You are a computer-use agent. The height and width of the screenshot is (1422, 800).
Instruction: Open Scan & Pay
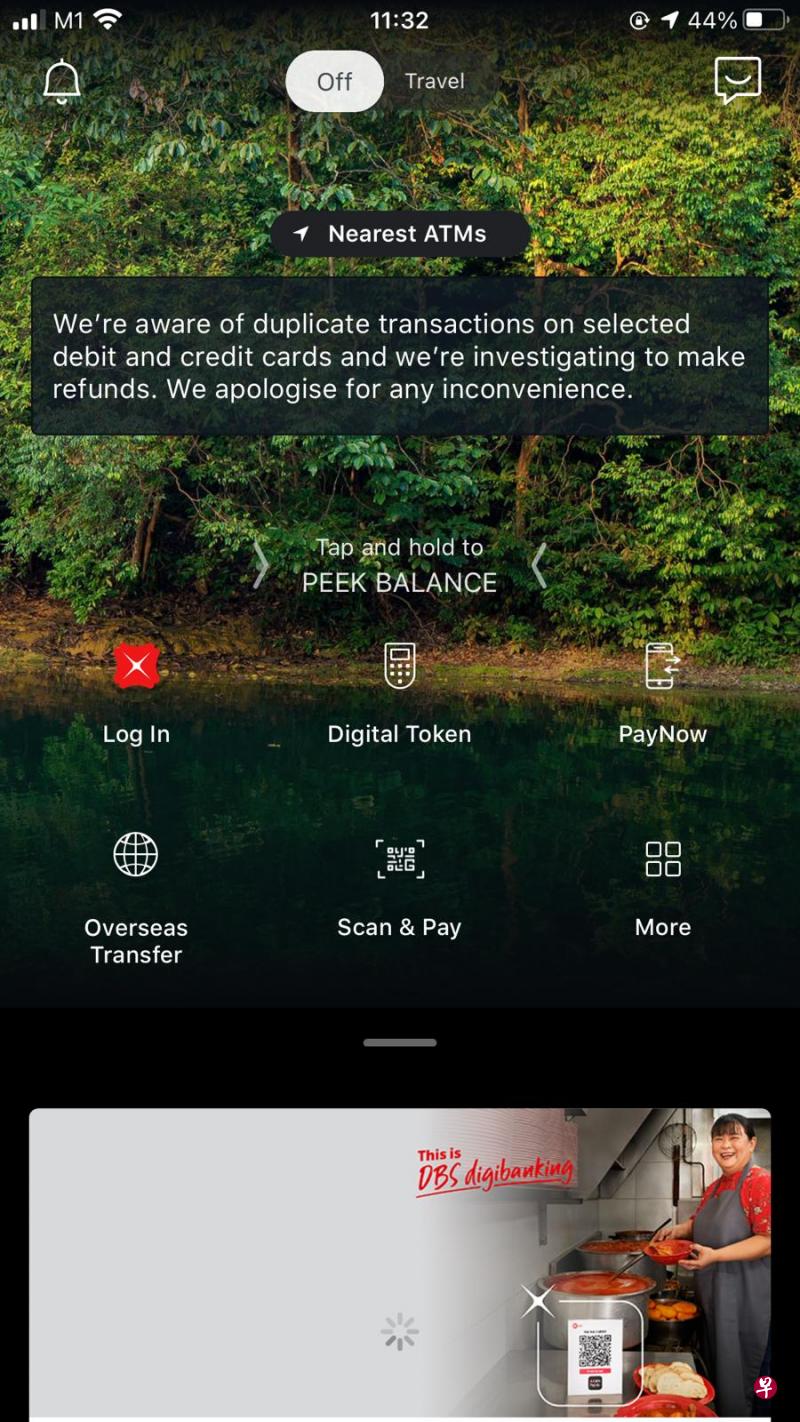click(399, 884)
